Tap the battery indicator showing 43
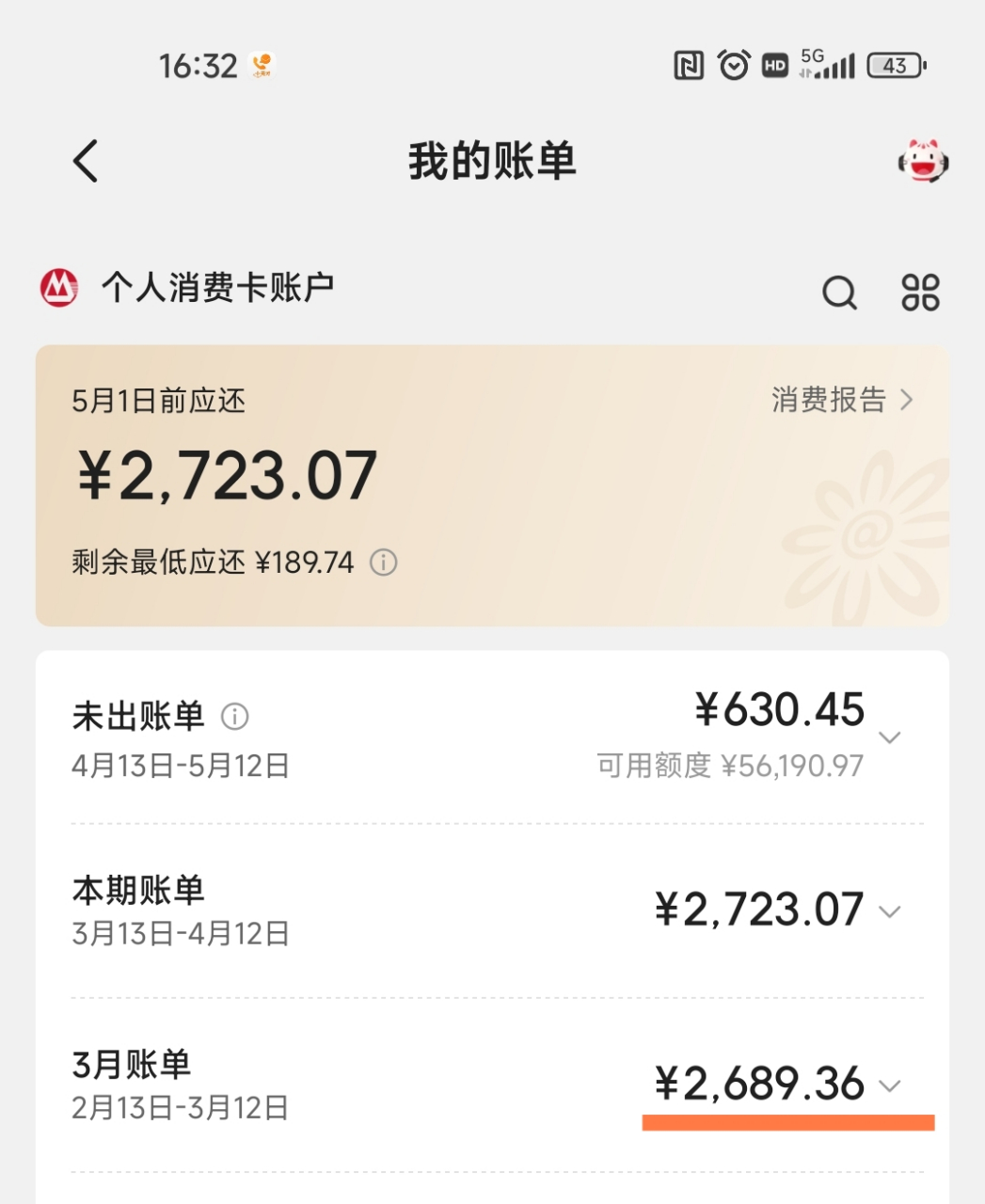Screen dimensions: 985x1204 coord(895,66)
